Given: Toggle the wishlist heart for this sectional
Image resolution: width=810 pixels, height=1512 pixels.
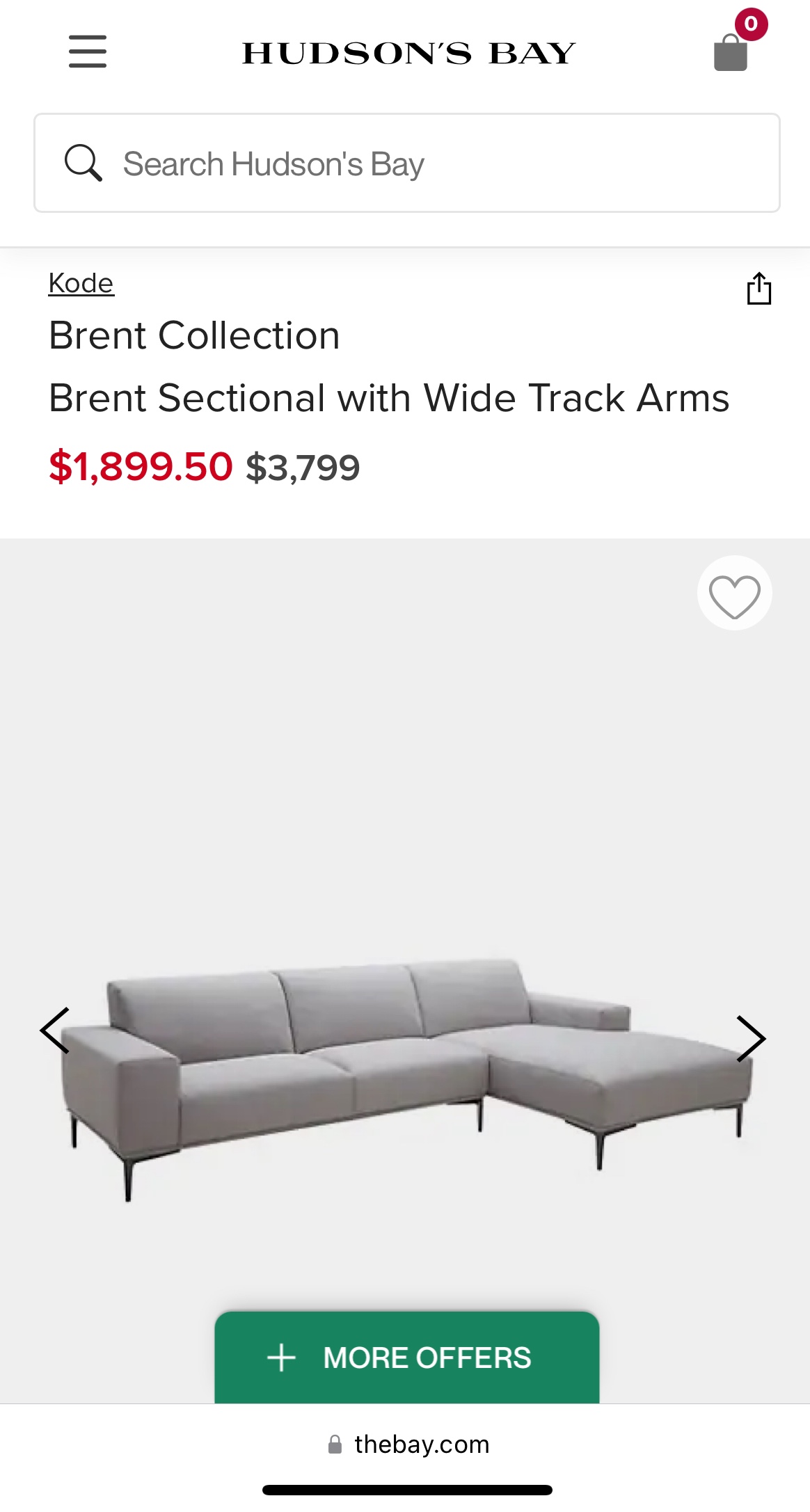Looking at the screenshot, I should click(x=734, y=593).
